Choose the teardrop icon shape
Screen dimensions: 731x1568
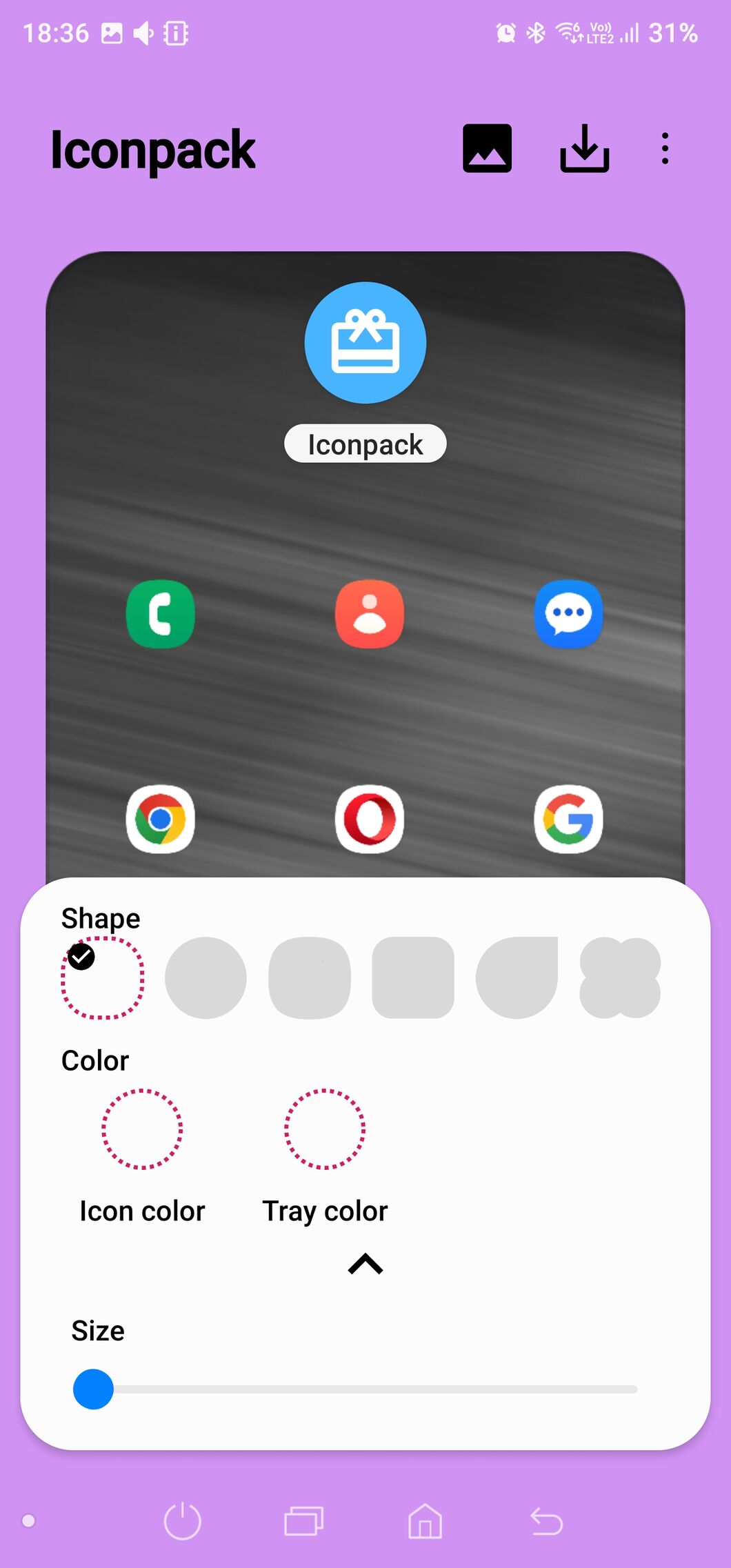517,977
